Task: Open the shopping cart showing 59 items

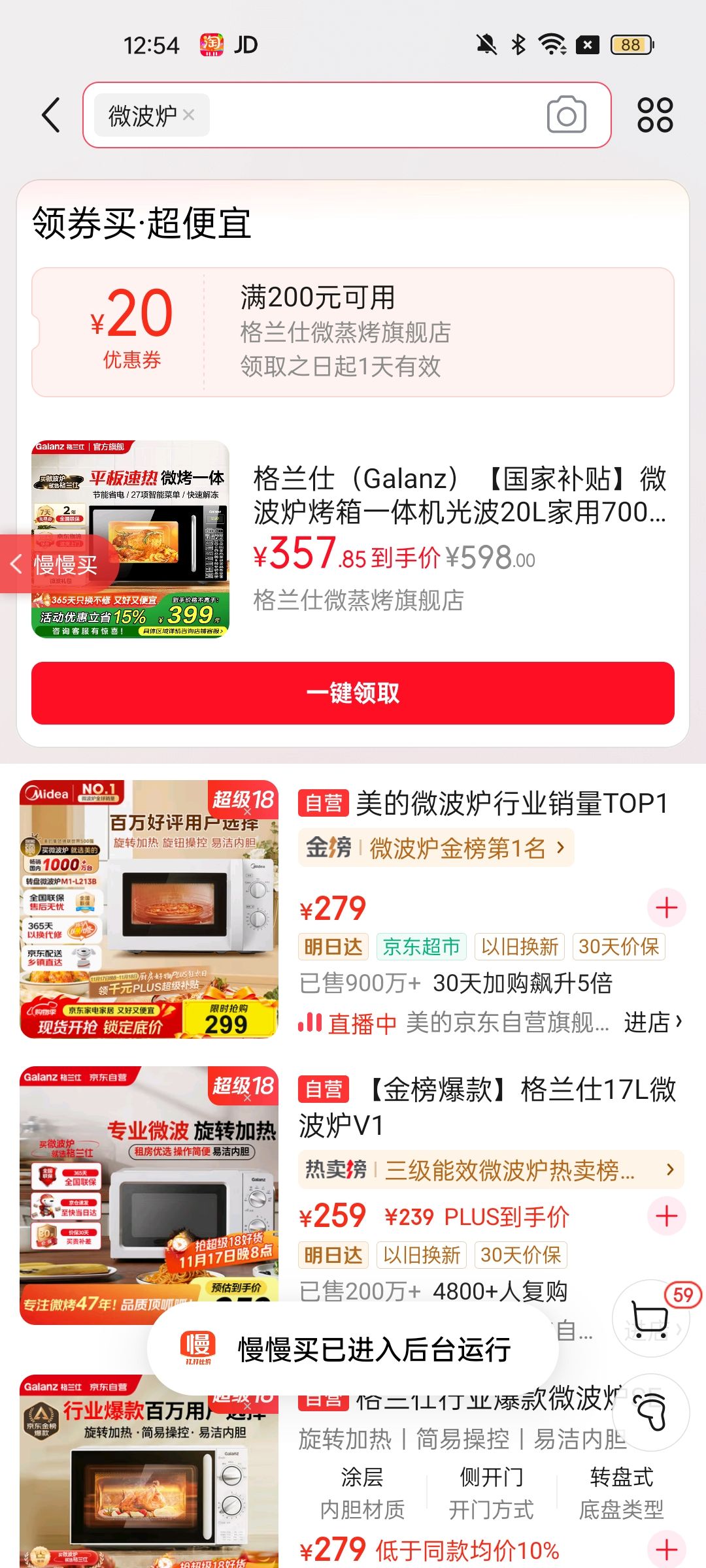Action: pos(650,1318)
